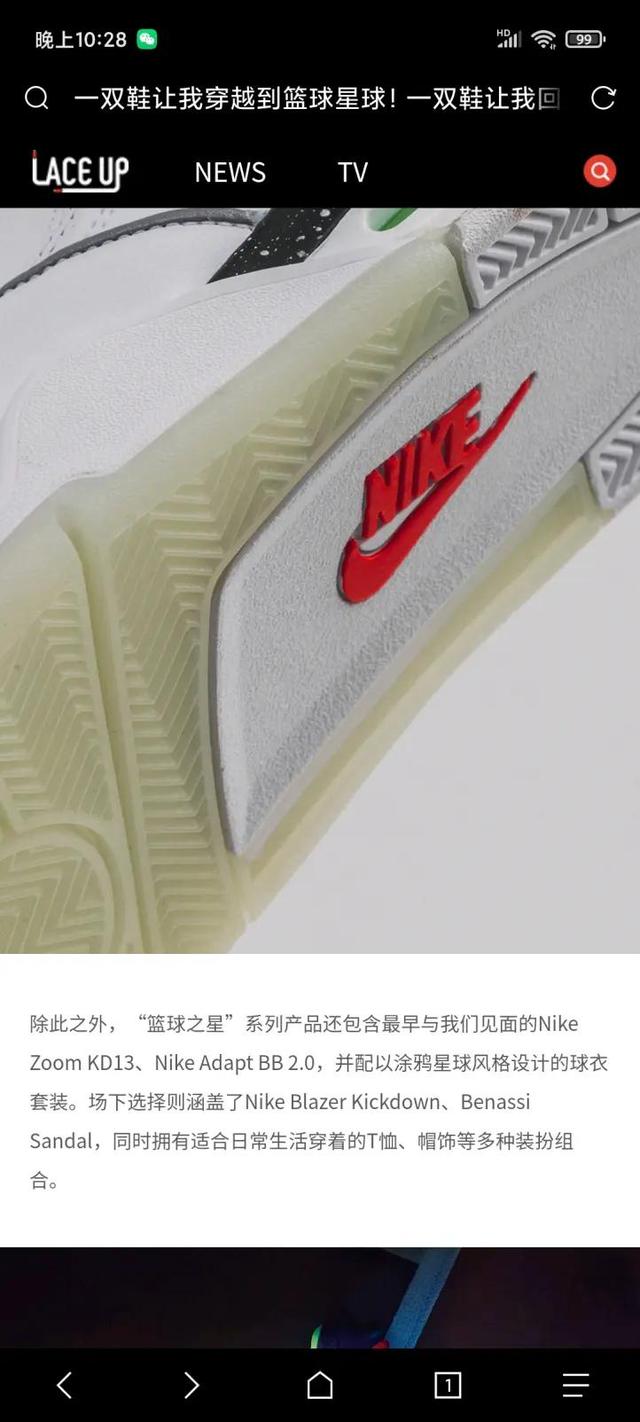
Task: Reload the page with the refresh icon
Action: point(603,98)
